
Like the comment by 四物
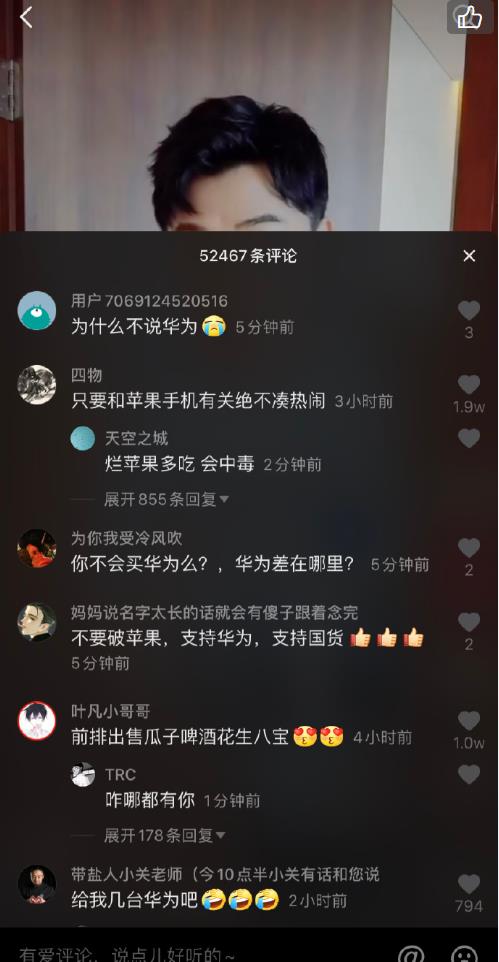(x=469, y=385)
